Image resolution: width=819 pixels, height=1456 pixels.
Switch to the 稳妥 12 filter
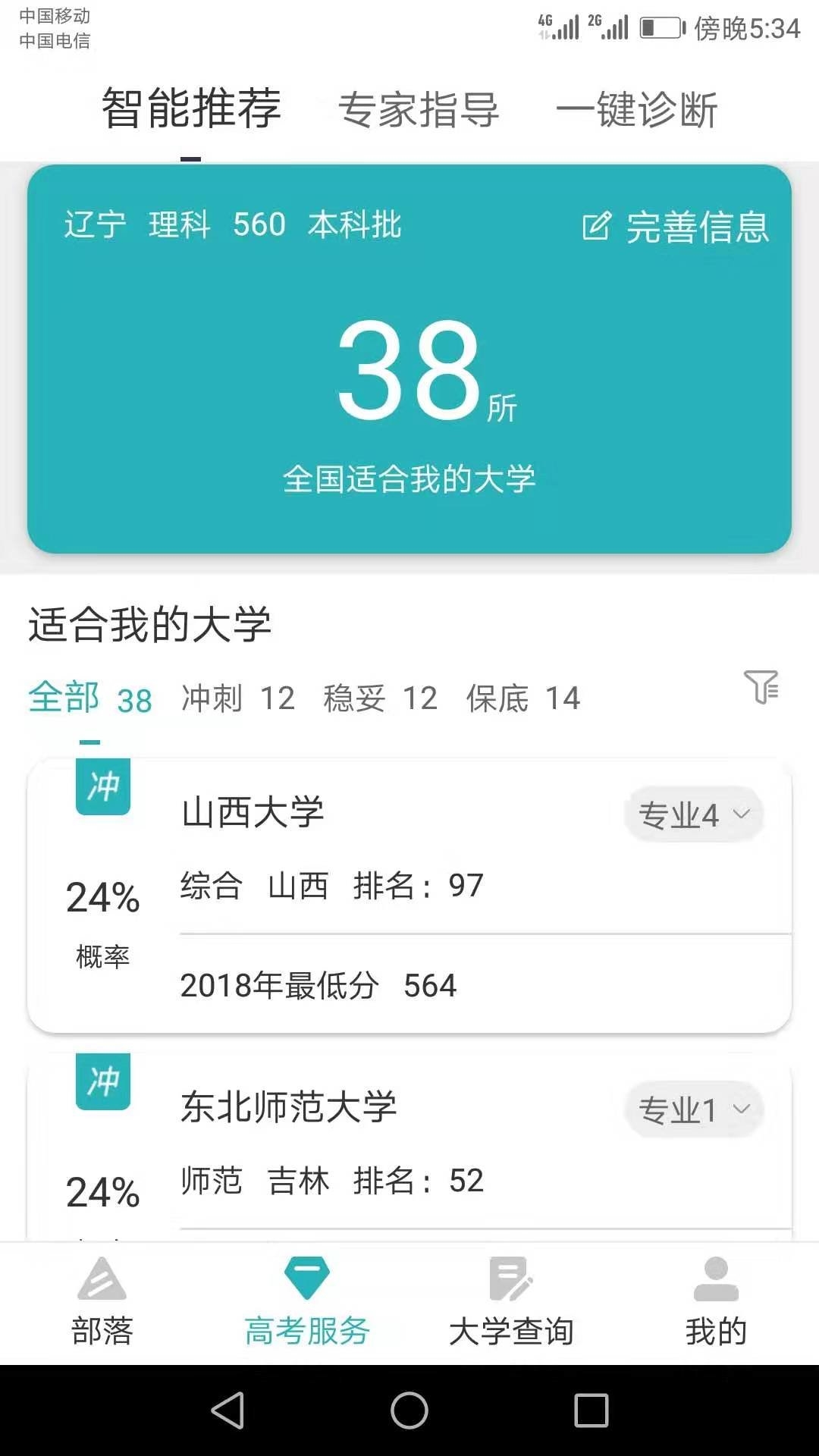[379, 697]
